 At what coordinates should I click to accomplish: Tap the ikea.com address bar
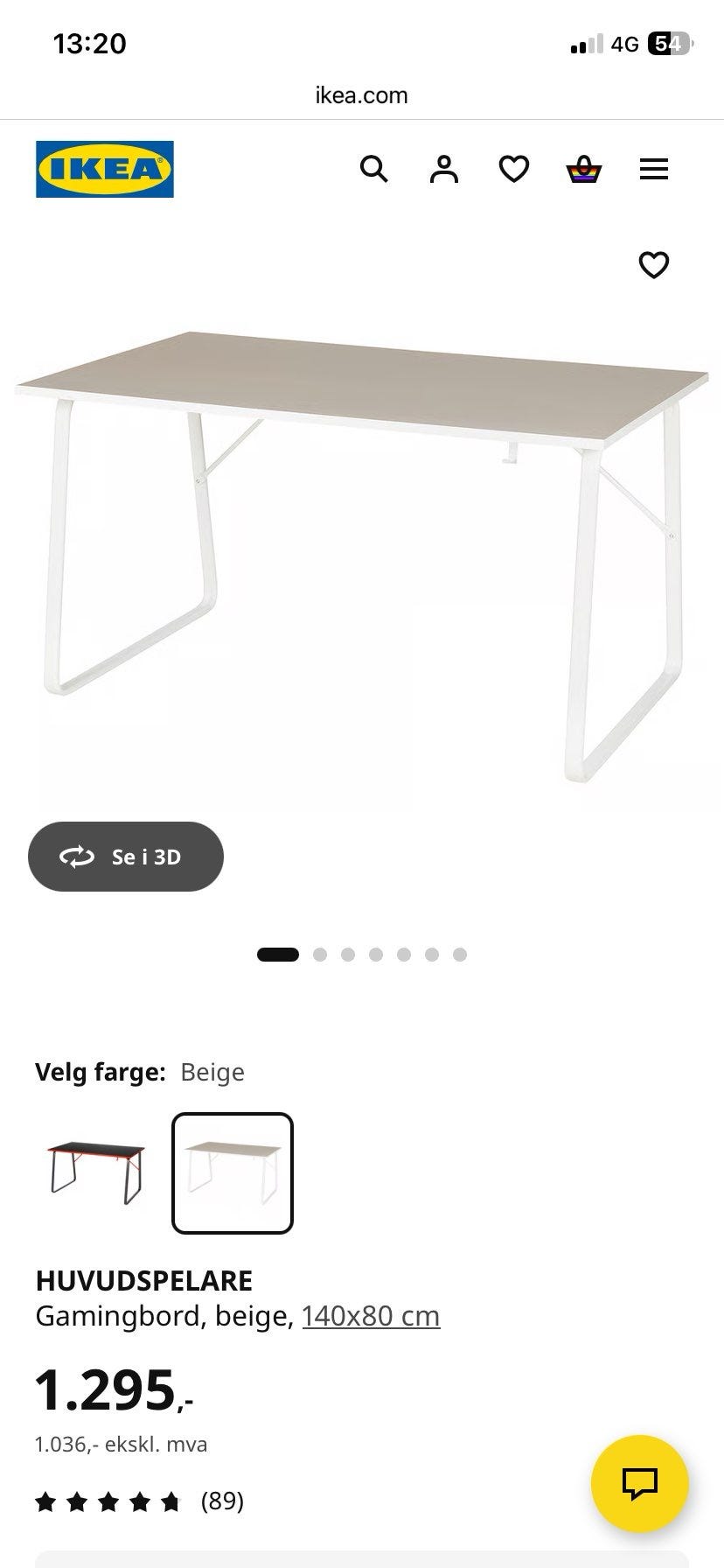362,95
